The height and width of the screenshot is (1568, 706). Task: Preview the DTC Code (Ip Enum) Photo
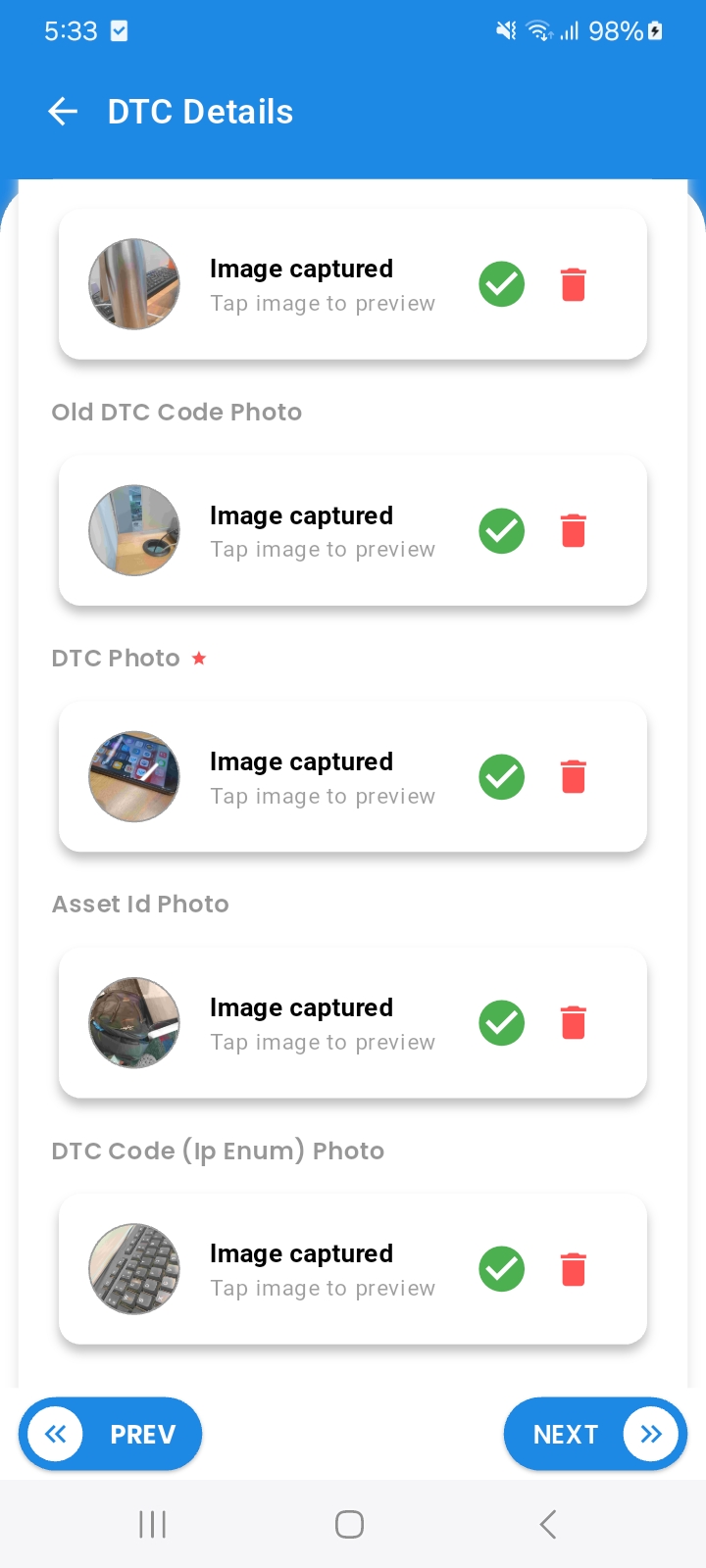(134, 1268)
